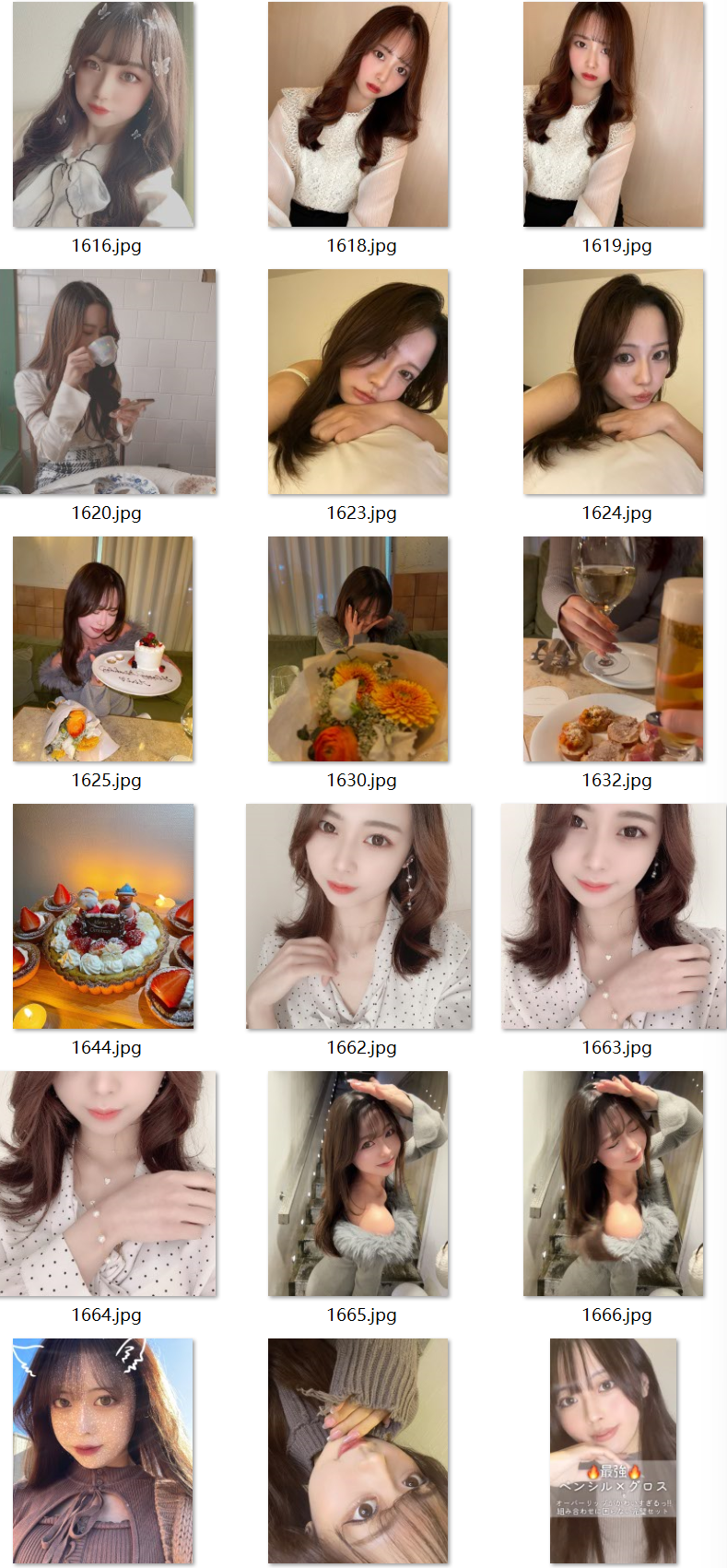The height and width of the screenshot is (1568, 727).
Task: View the 1623.jpg picture
Action: click(358, 382)
